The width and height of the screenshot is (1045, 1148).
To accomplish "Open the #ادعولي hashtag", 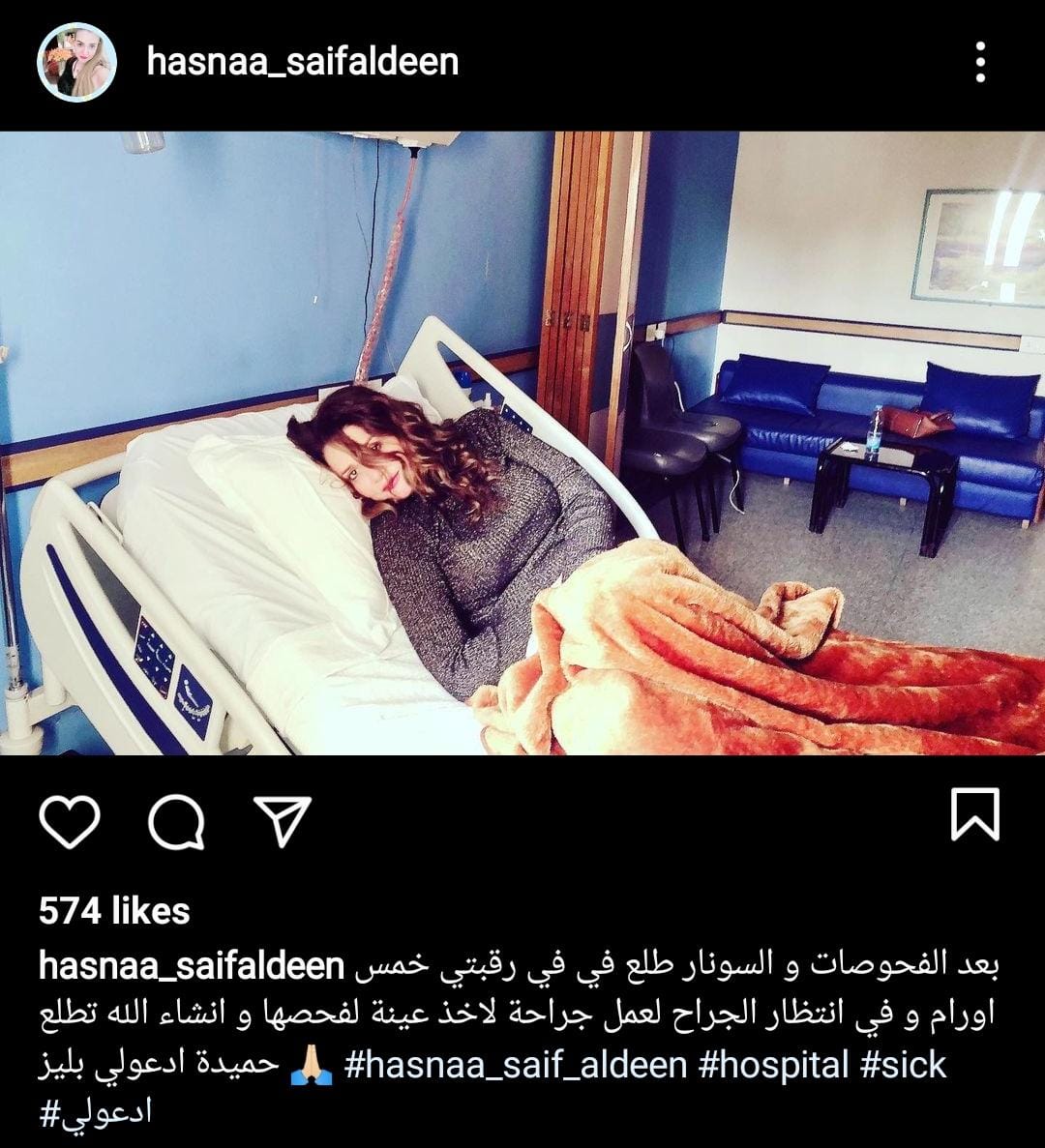I will [x=95, y=1113].
